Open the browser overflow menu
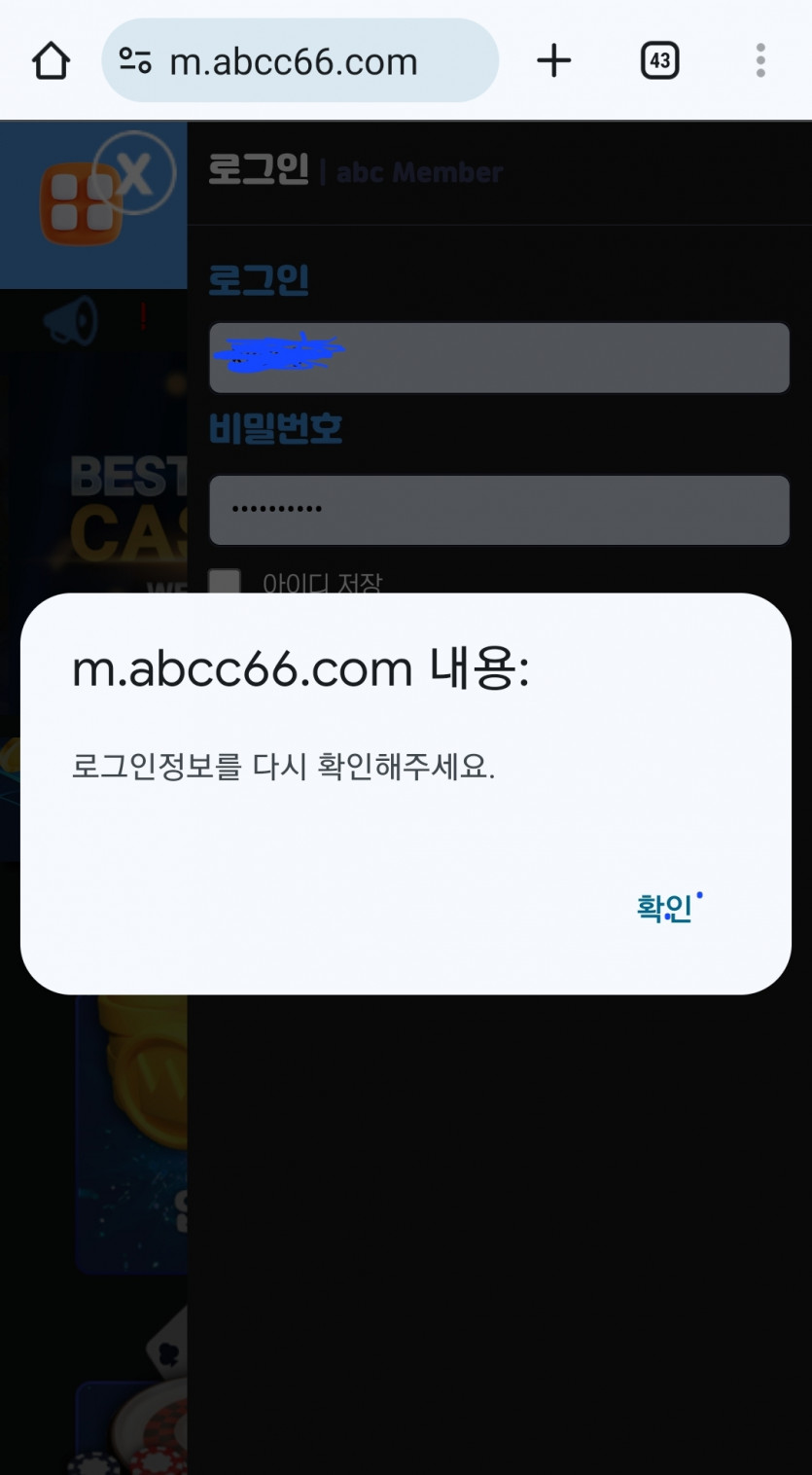Screen dimensions: 812x1475 760,61
